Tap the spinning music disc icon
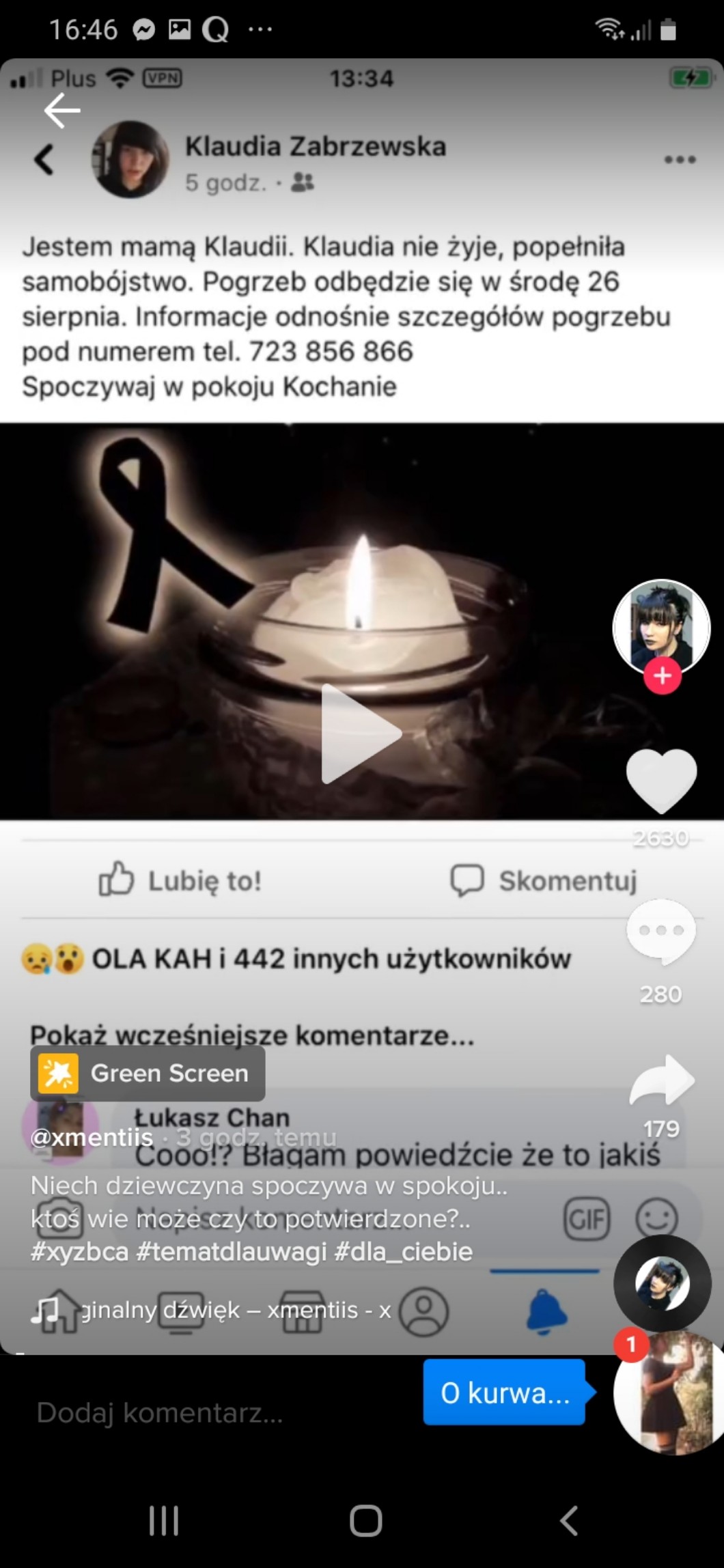The width and height of the screenshot is (724, 1568). 662,1283
